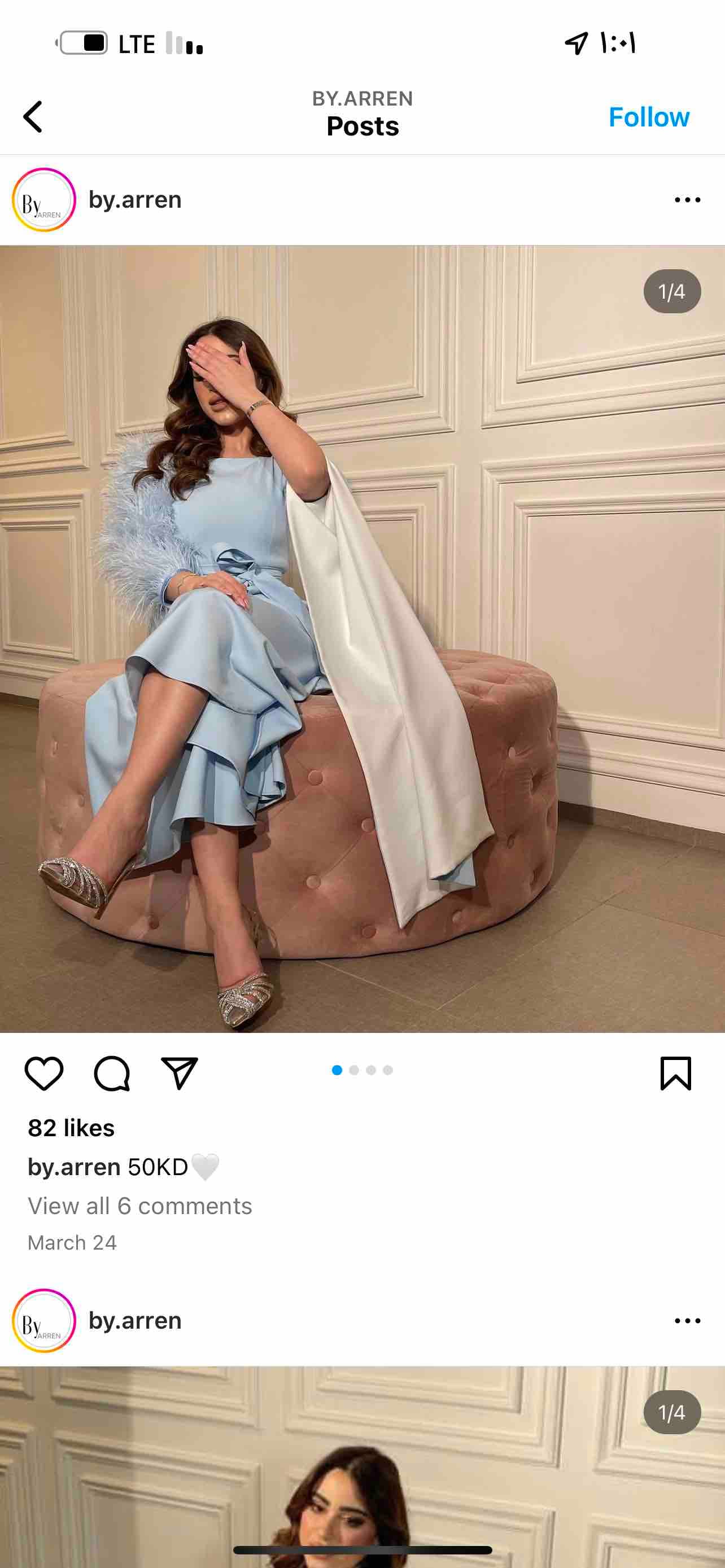725x1568 pixels.
Task: Comment on the 50KD post
Action: coord(112,1073)
